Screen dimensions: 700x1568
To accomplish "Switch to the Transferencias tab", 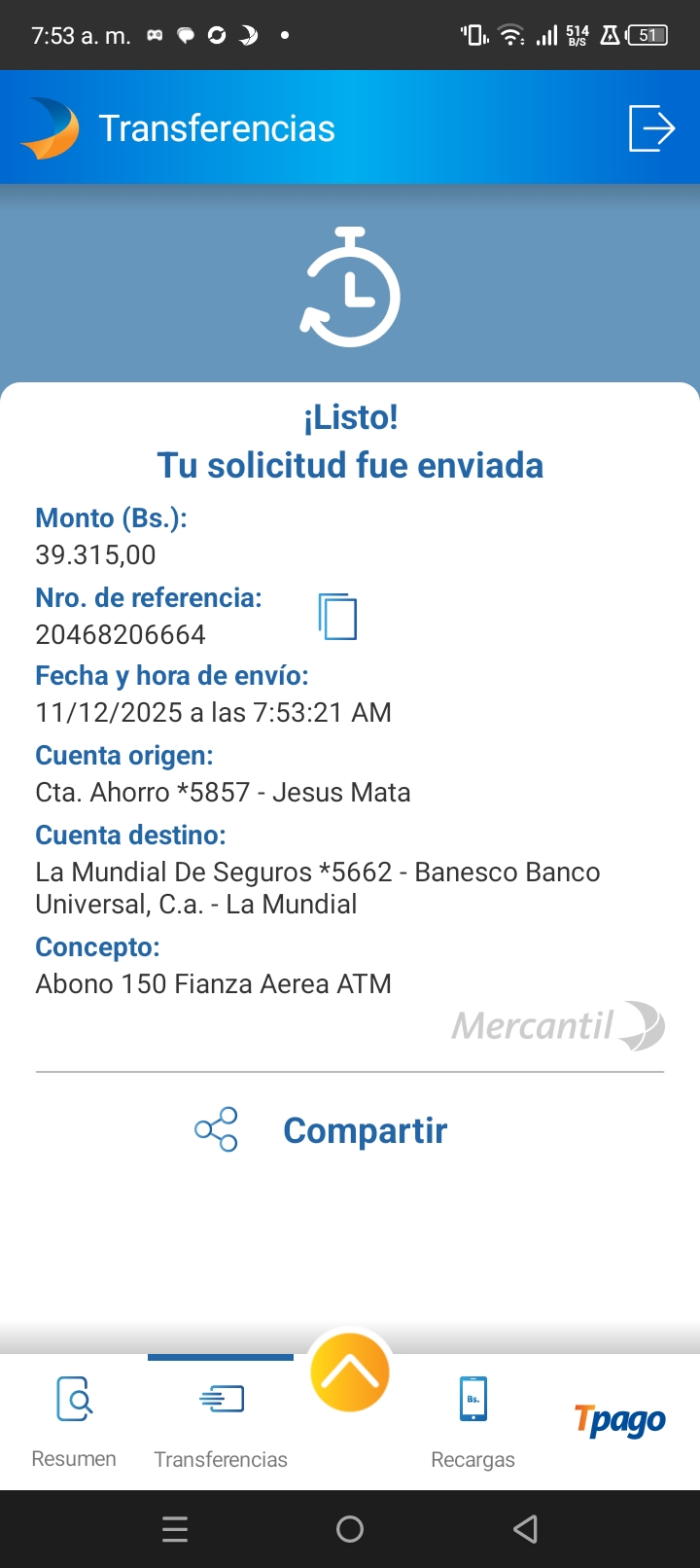I will coord(221,1421).
